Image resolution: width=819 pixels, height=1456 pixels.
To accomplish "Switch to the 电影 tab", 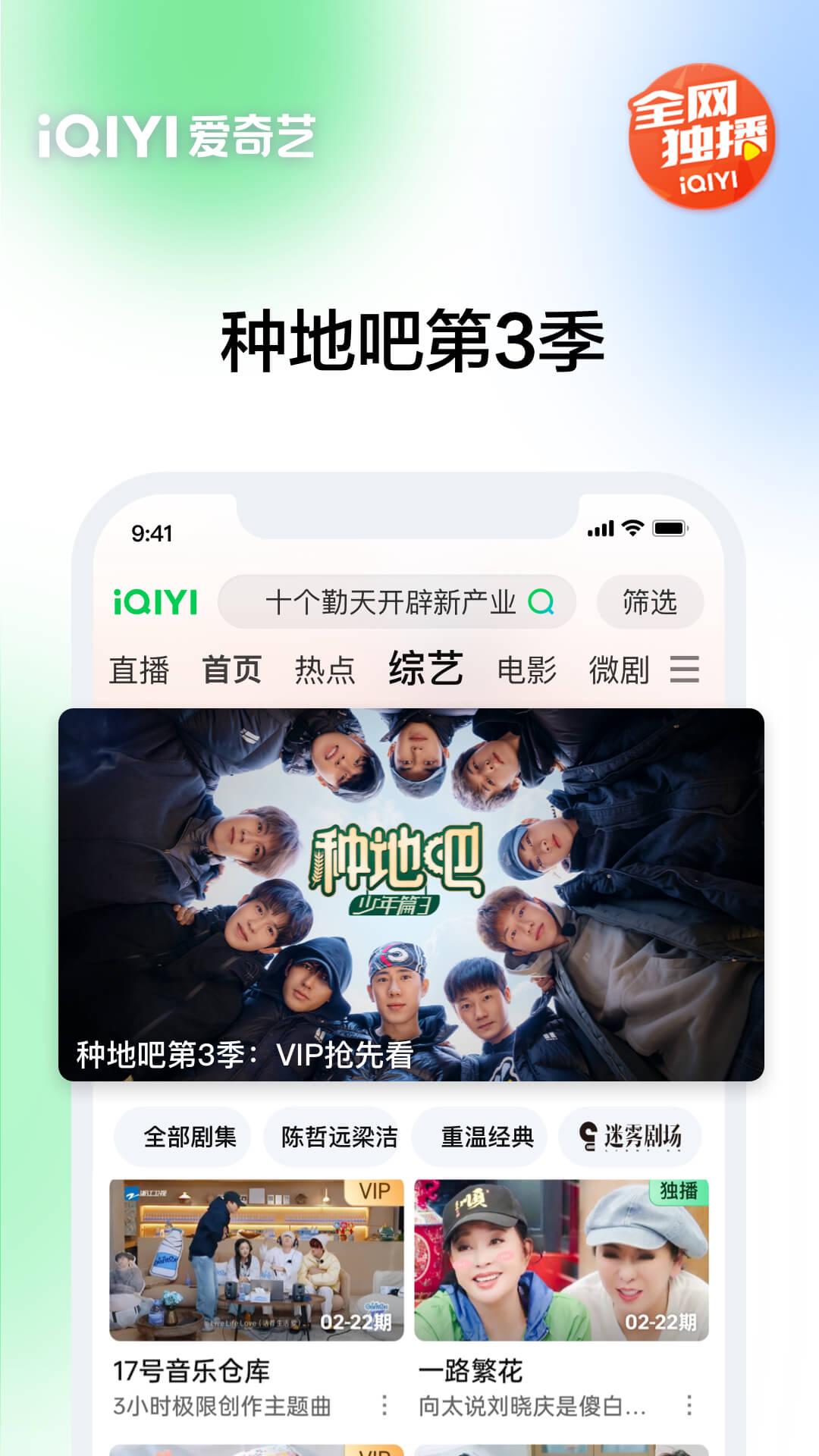I will tap(529, 671).
